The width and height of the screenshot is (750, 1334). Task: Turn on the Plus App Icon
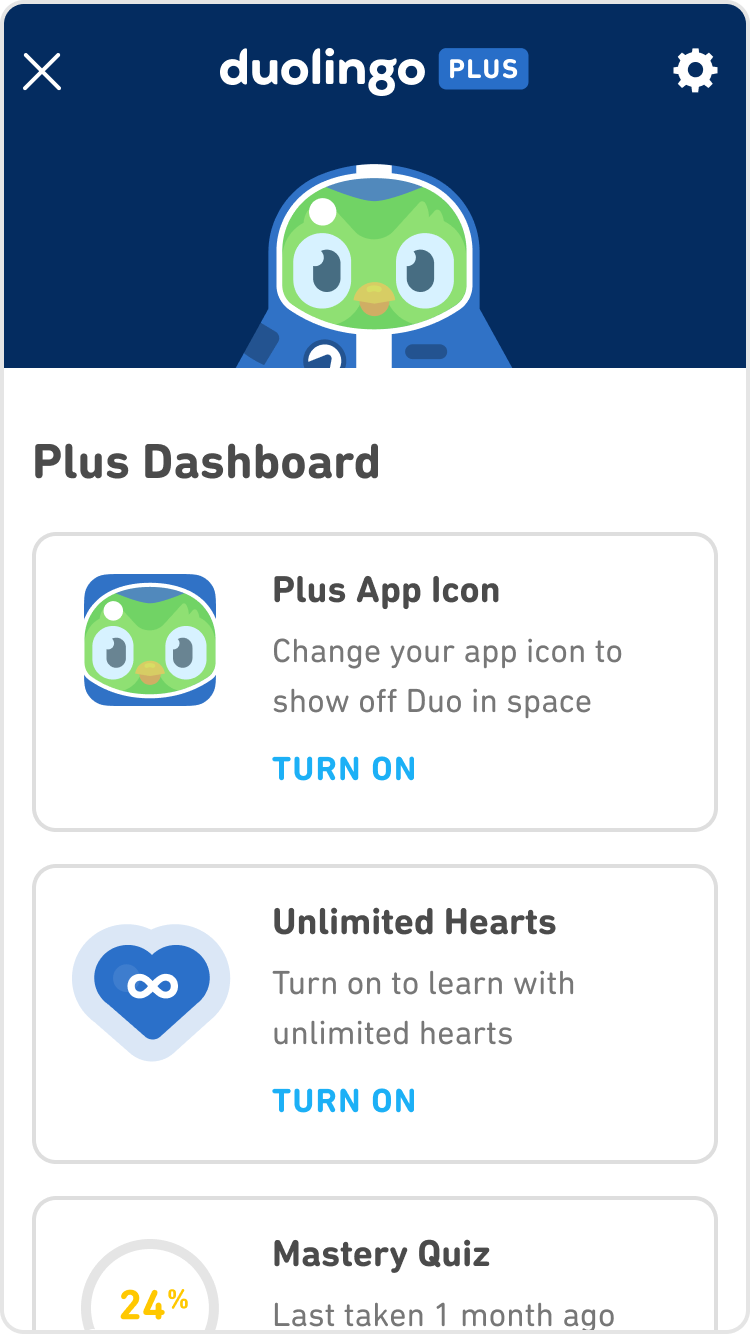pyautogui.click(x=344, y=768)
